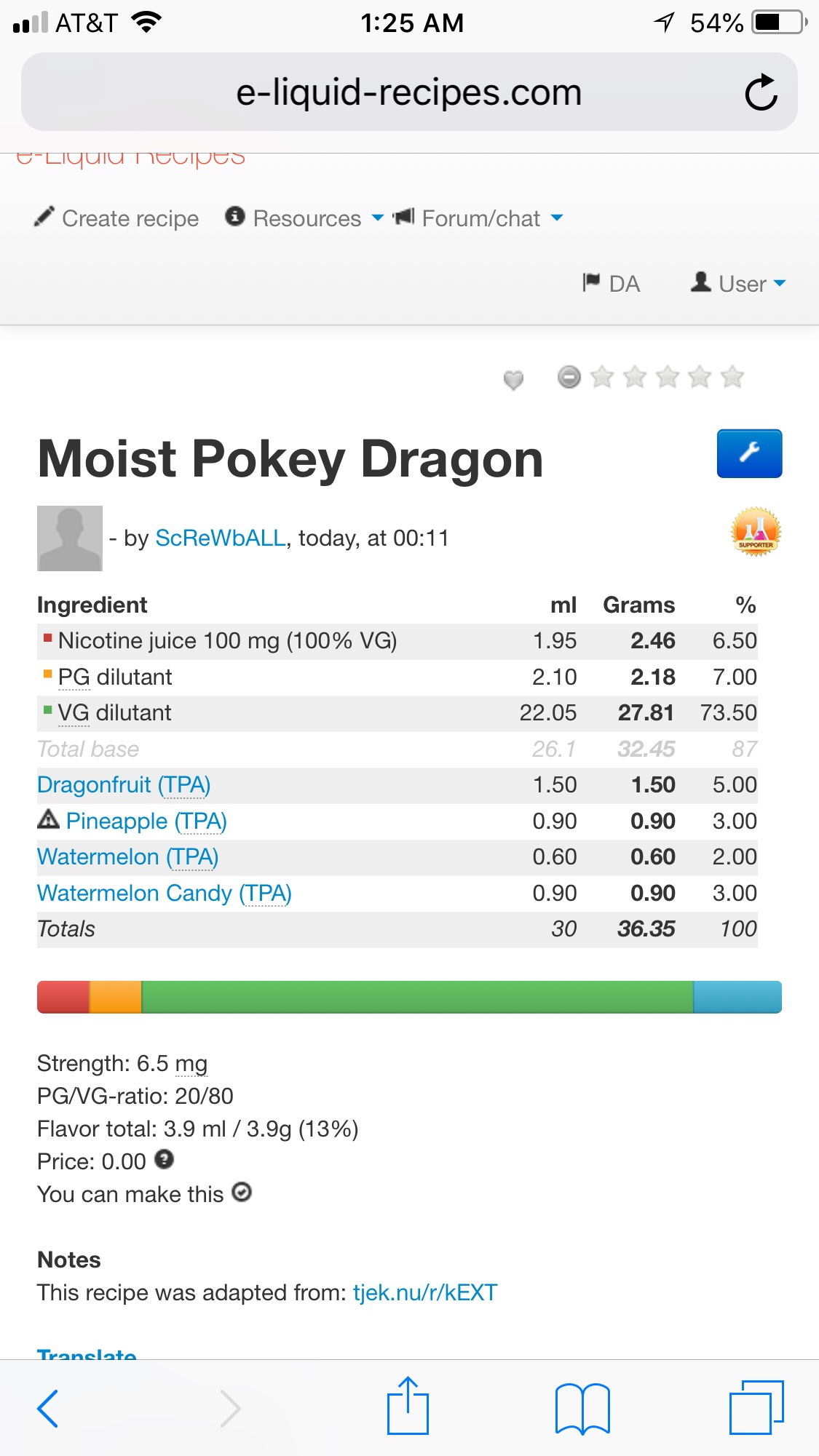Reload the page
This screenshot has height=1456, width=819.
(x=761, y=92)
